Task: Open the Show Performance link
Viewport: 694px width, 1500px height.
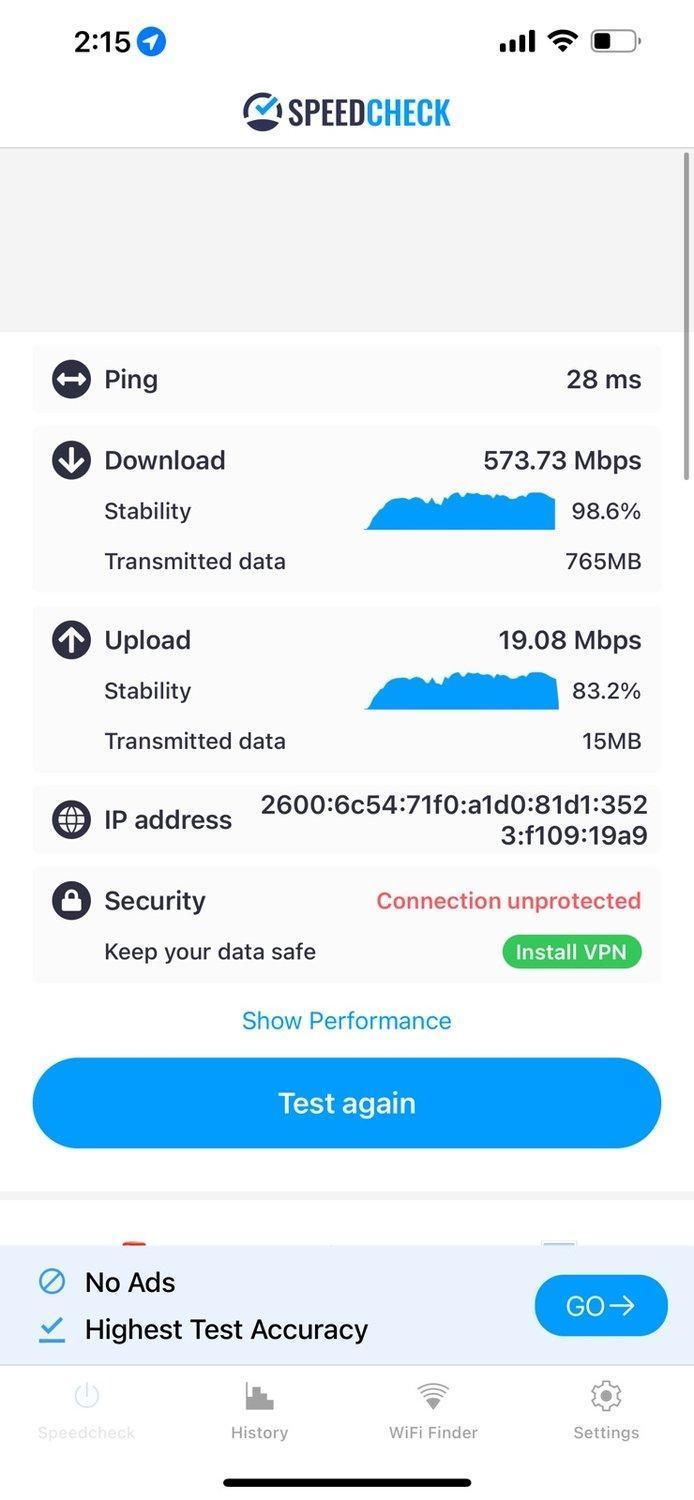Action: [x=347, y=1020]
